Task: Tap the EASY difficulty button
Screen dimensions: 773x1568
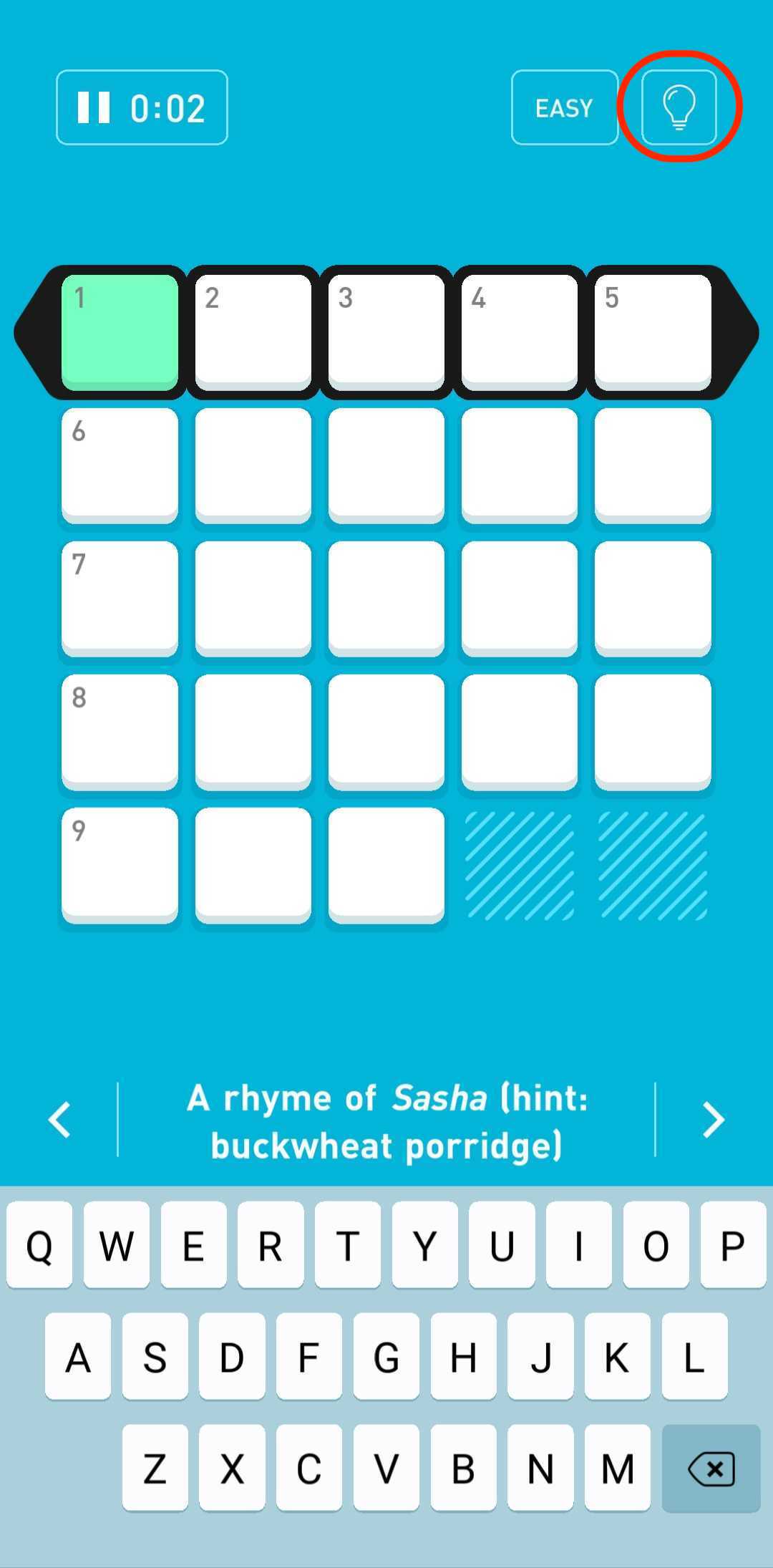Action: tap(564, 107)
